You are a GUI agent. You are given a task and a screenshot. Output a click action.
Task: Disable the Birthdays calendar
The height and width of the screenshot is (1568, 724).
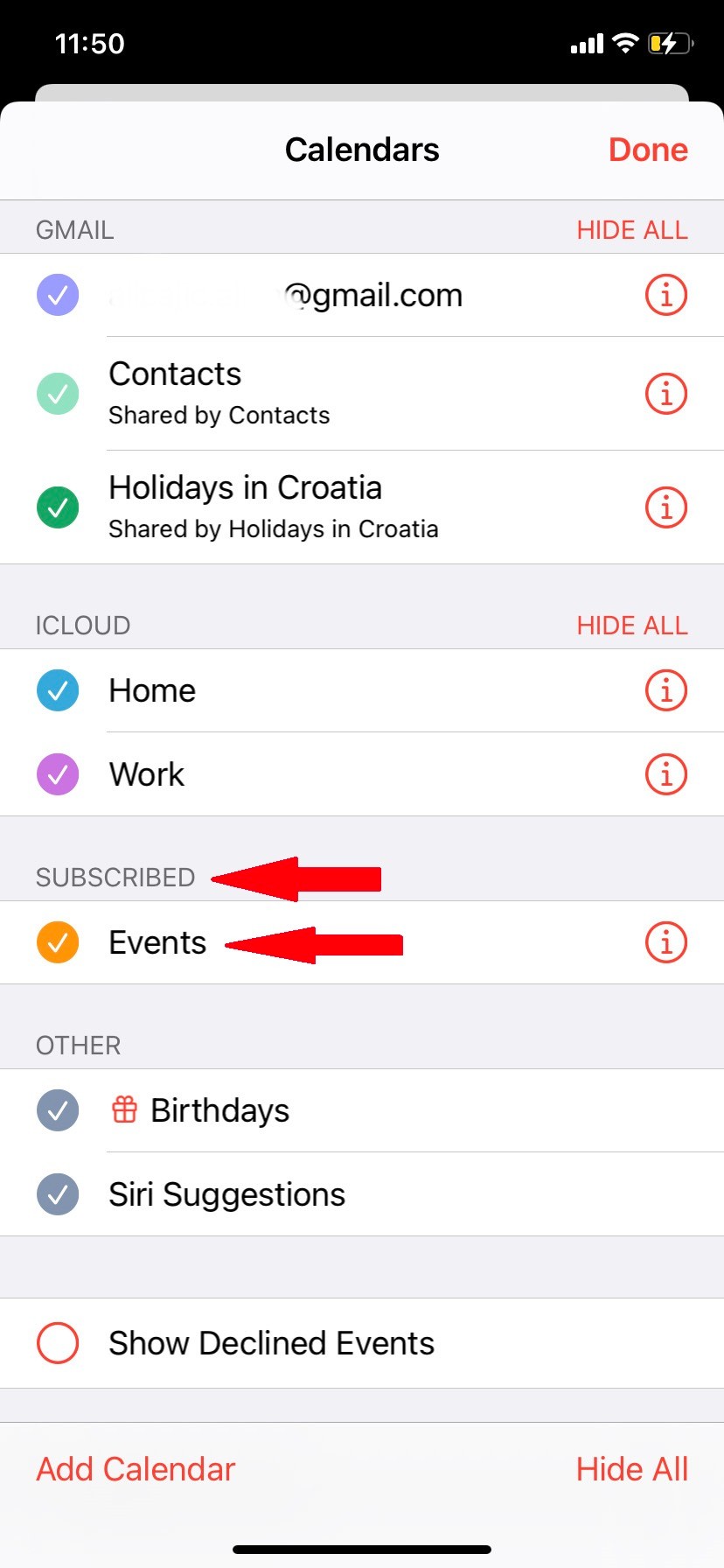click(58, 1110)
